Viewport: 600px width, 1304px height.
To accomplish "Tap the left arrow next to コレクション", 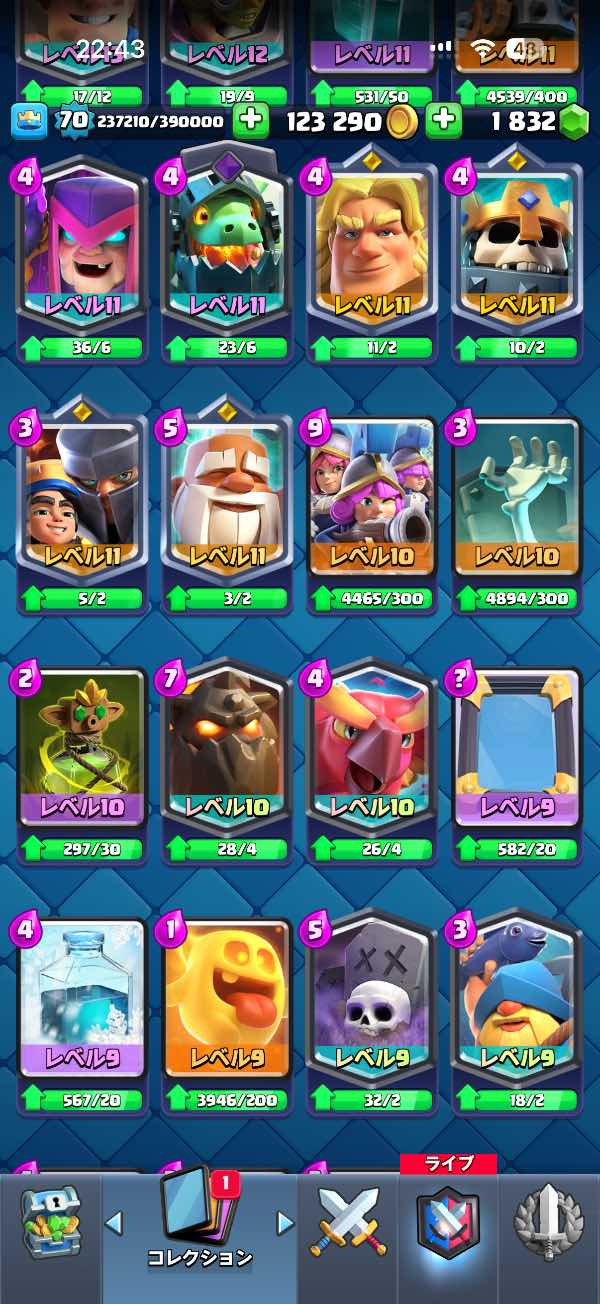I will (x=114, y=1222).
